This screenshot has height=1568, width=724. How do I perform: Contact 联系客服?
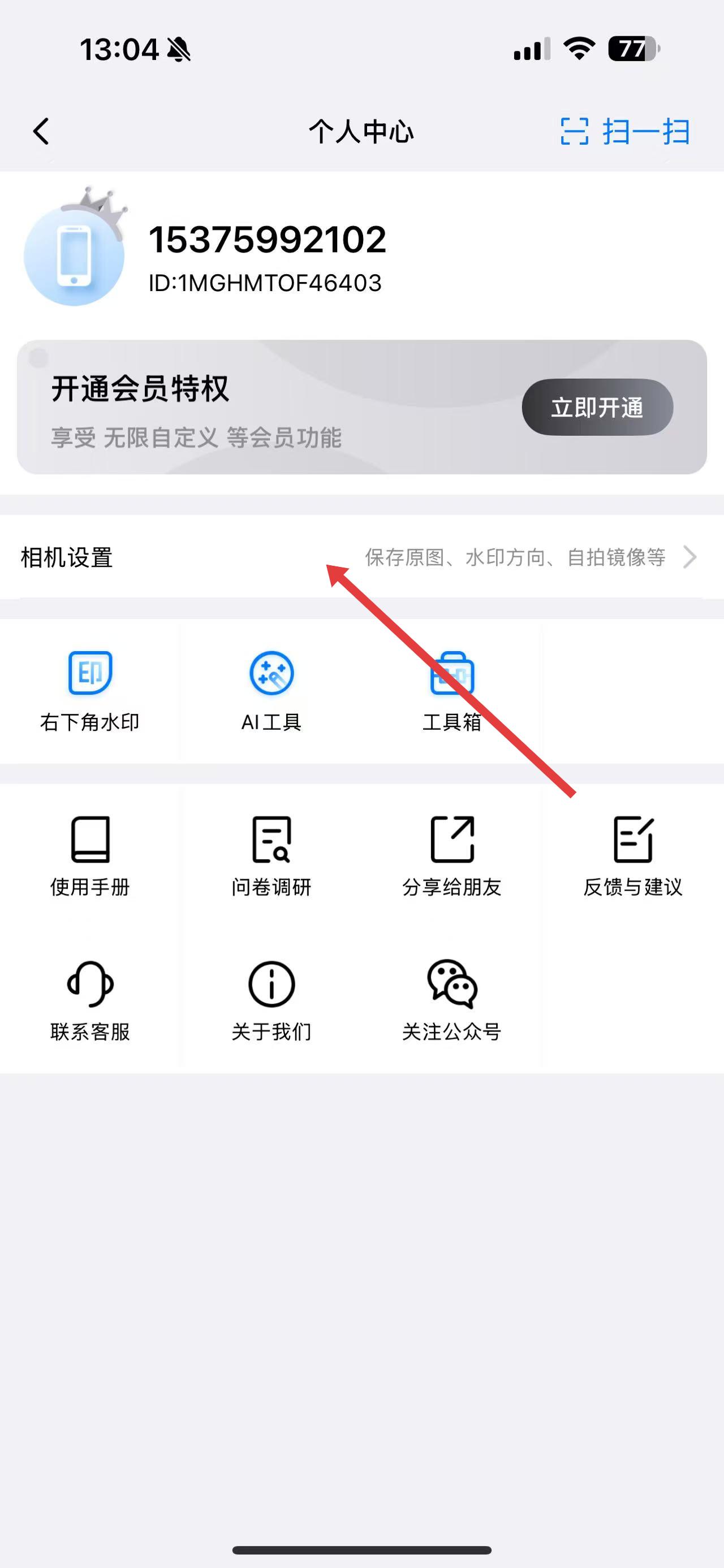[x=90, y=1000]
